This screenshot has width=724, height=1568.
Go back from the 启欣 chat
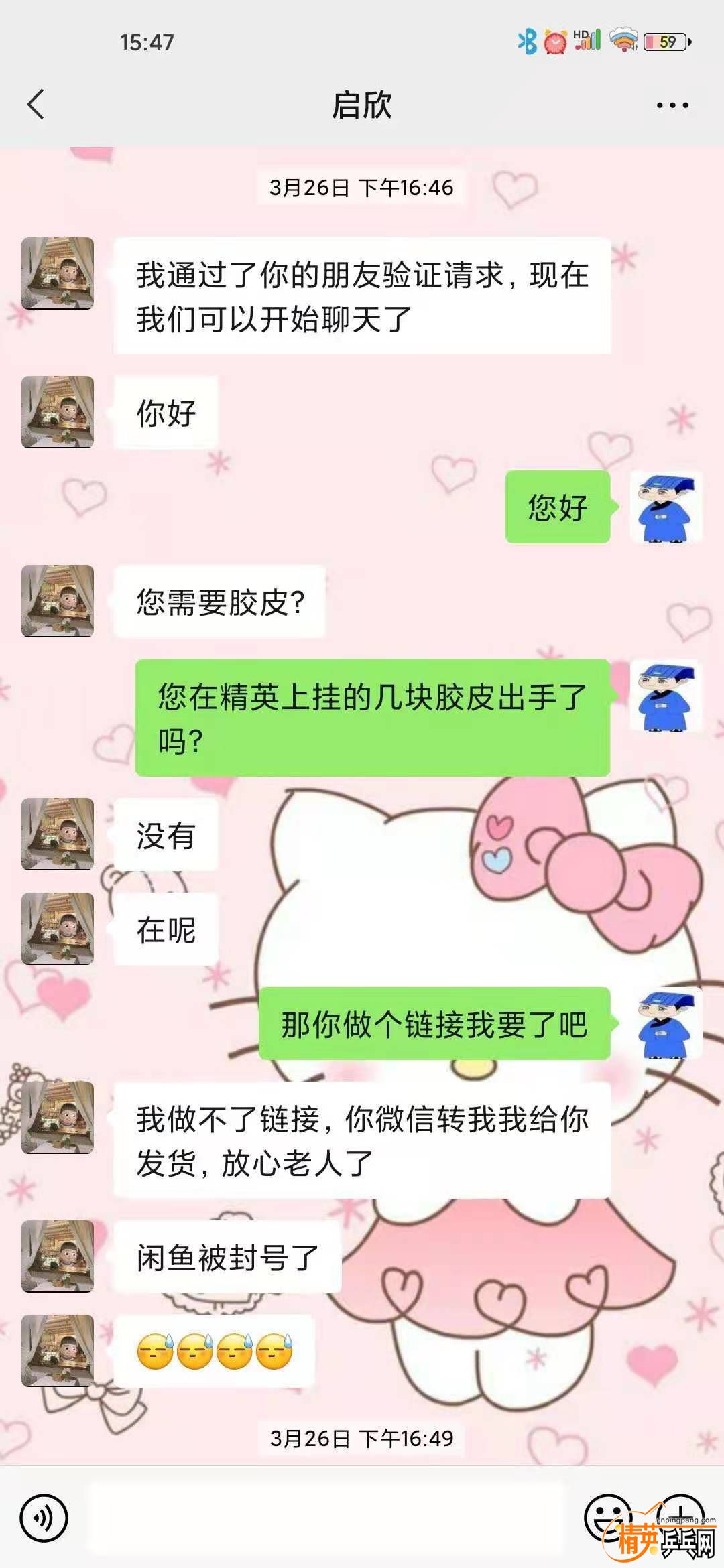(x=36, y=105)
